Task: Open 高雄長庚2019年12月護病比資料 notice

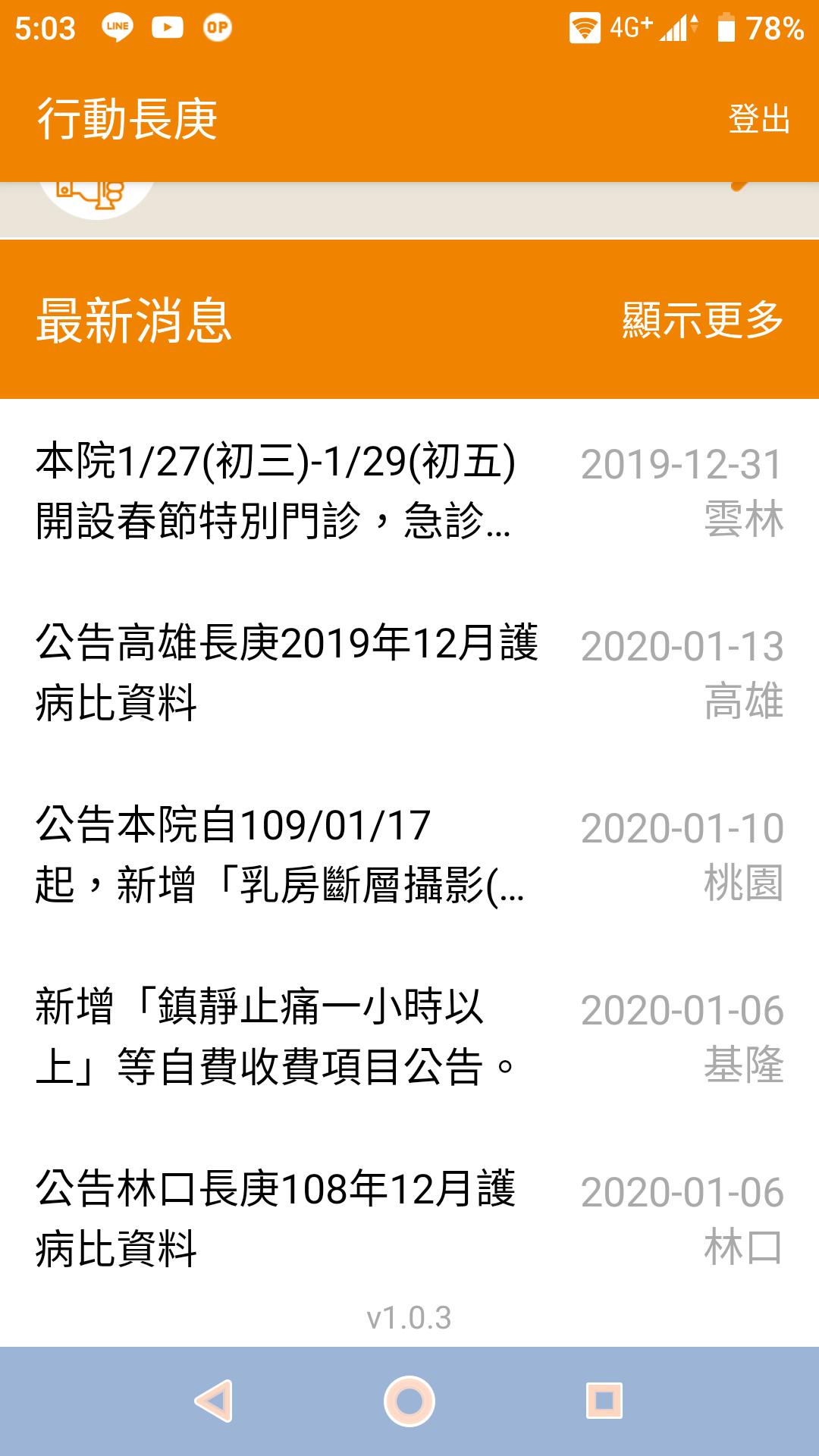Action: pyautogui.click(x=409, y=673)
